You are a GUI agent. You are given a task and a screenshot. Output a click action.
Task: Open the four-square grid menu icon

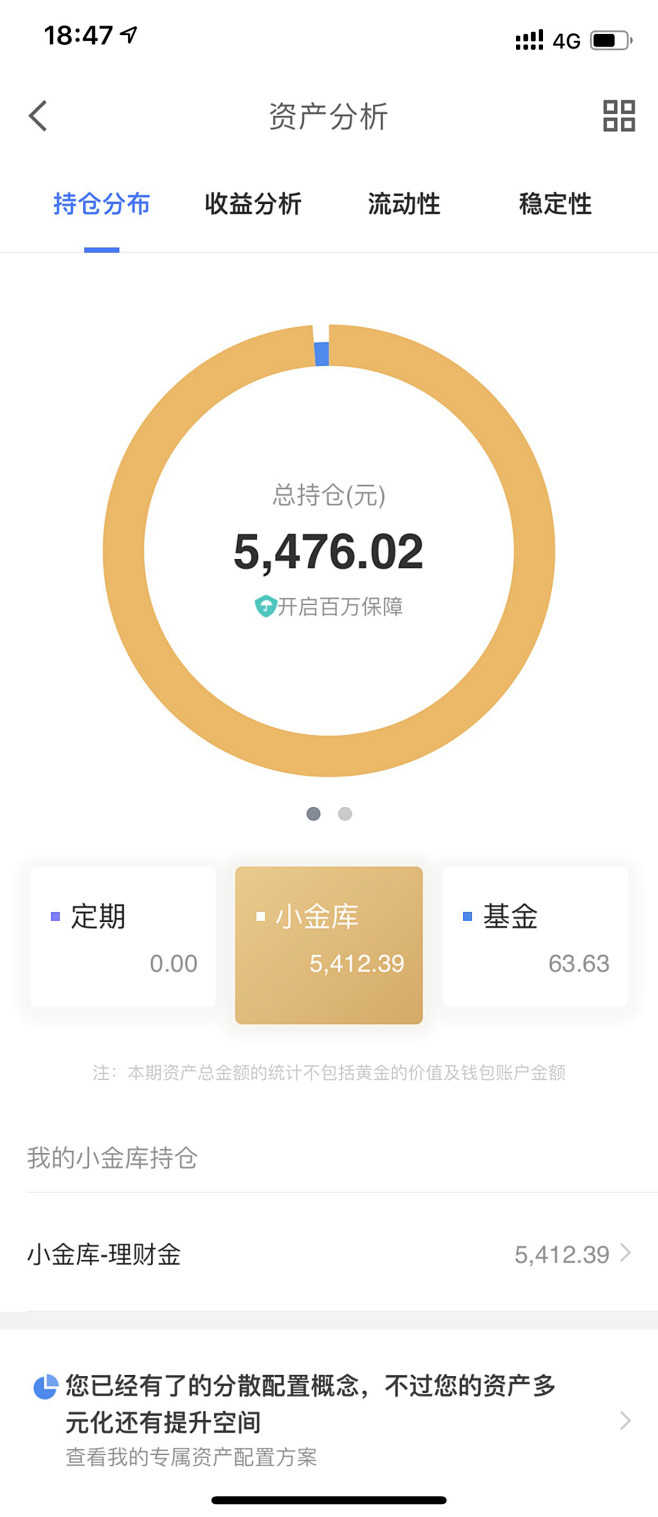(619, 116)
